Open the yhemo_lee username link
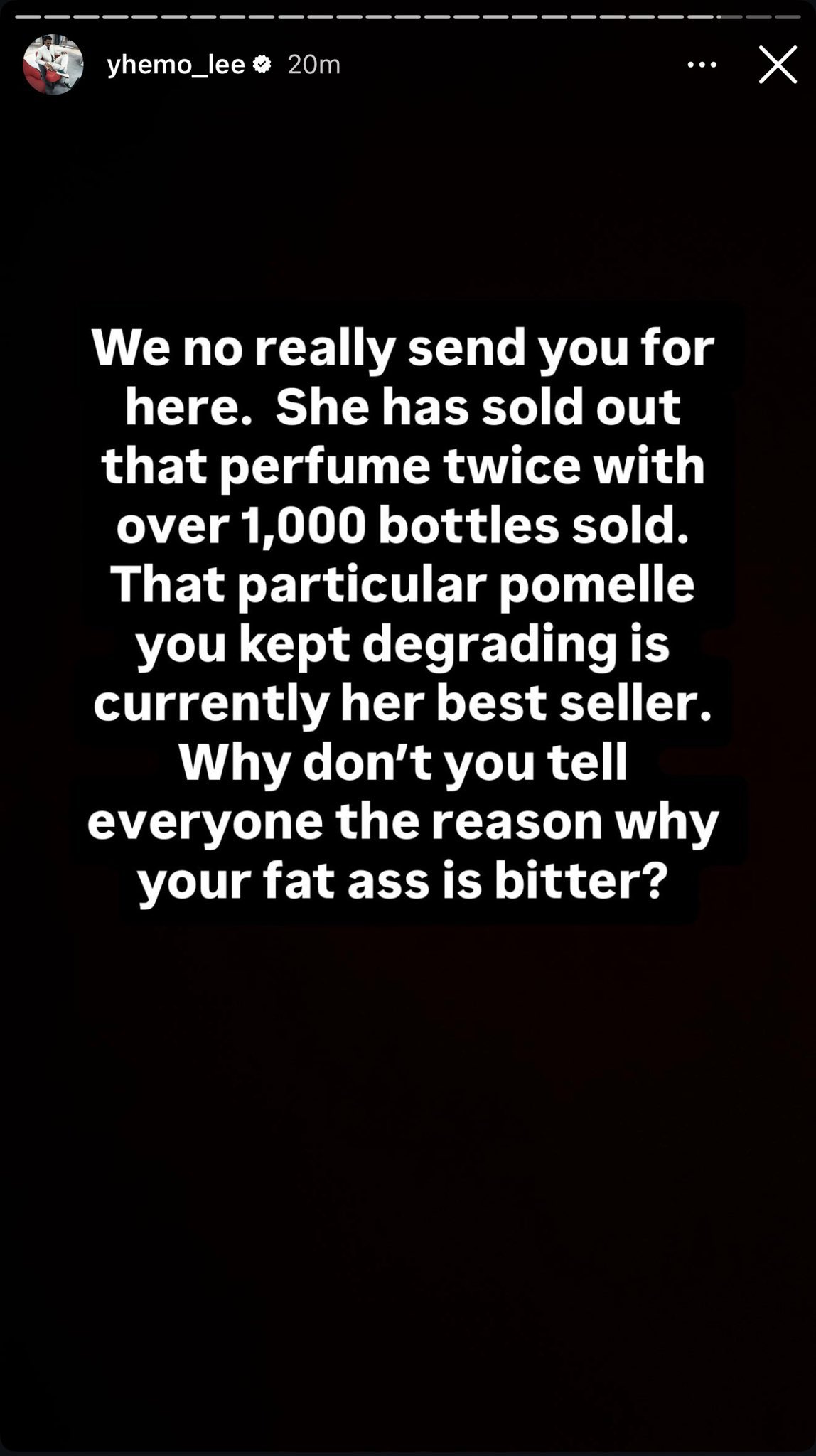This screenshot has height=1456, width=816. (176, 65)
